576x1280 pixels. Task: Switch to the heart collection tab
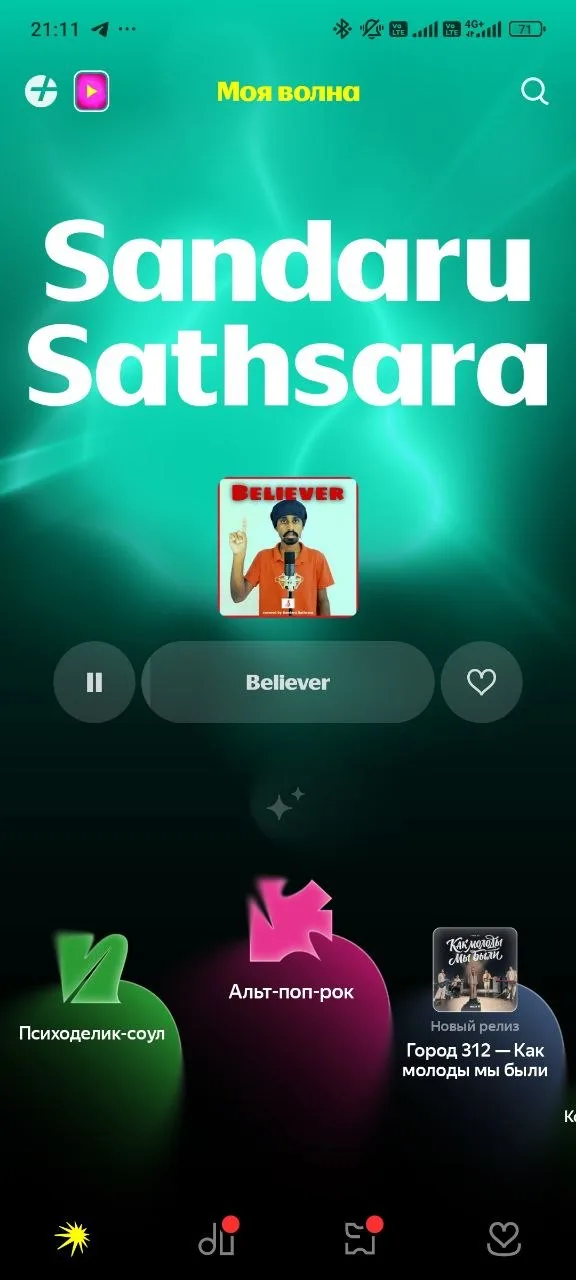(x=504, y=1238)
